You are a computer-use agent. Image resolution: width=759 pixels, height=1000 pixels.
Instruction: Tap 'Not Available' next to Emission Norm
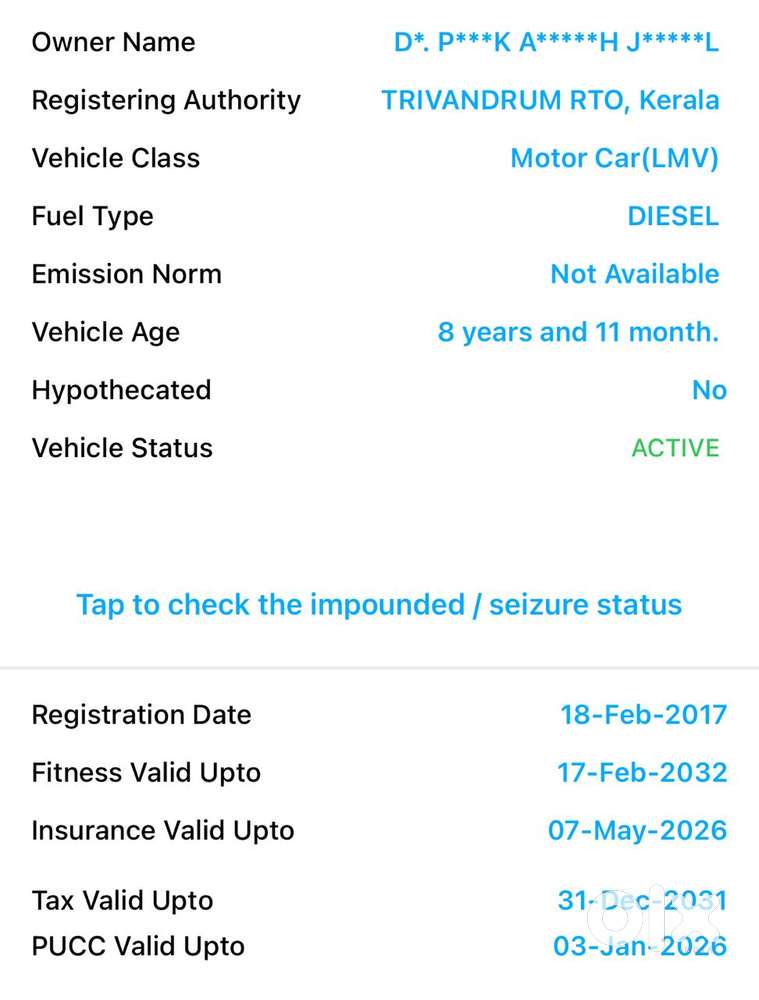(634, 274)
